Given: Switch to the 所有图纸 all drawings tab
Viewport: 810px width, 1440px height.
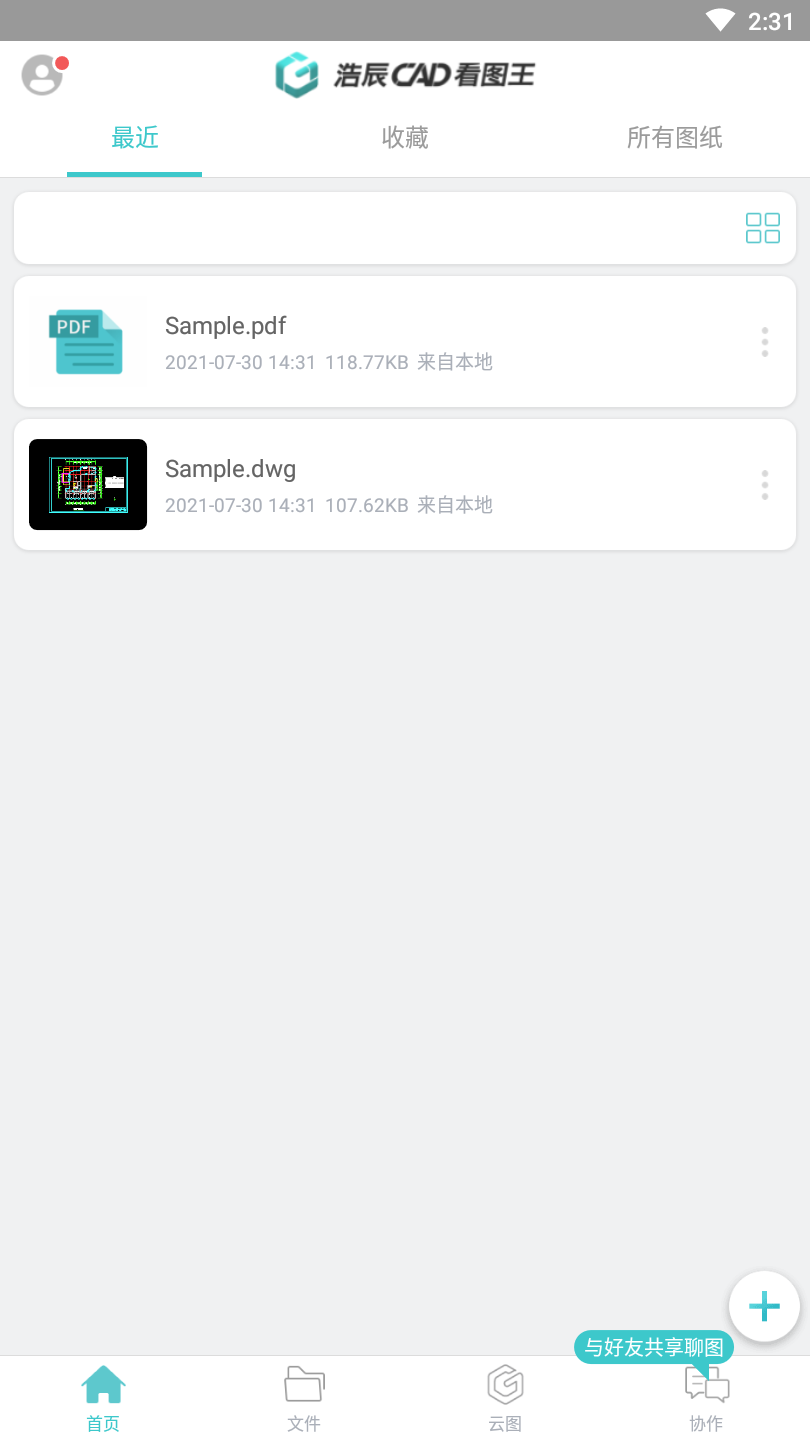Looking at the screenshot, I should tap(674, 137).
